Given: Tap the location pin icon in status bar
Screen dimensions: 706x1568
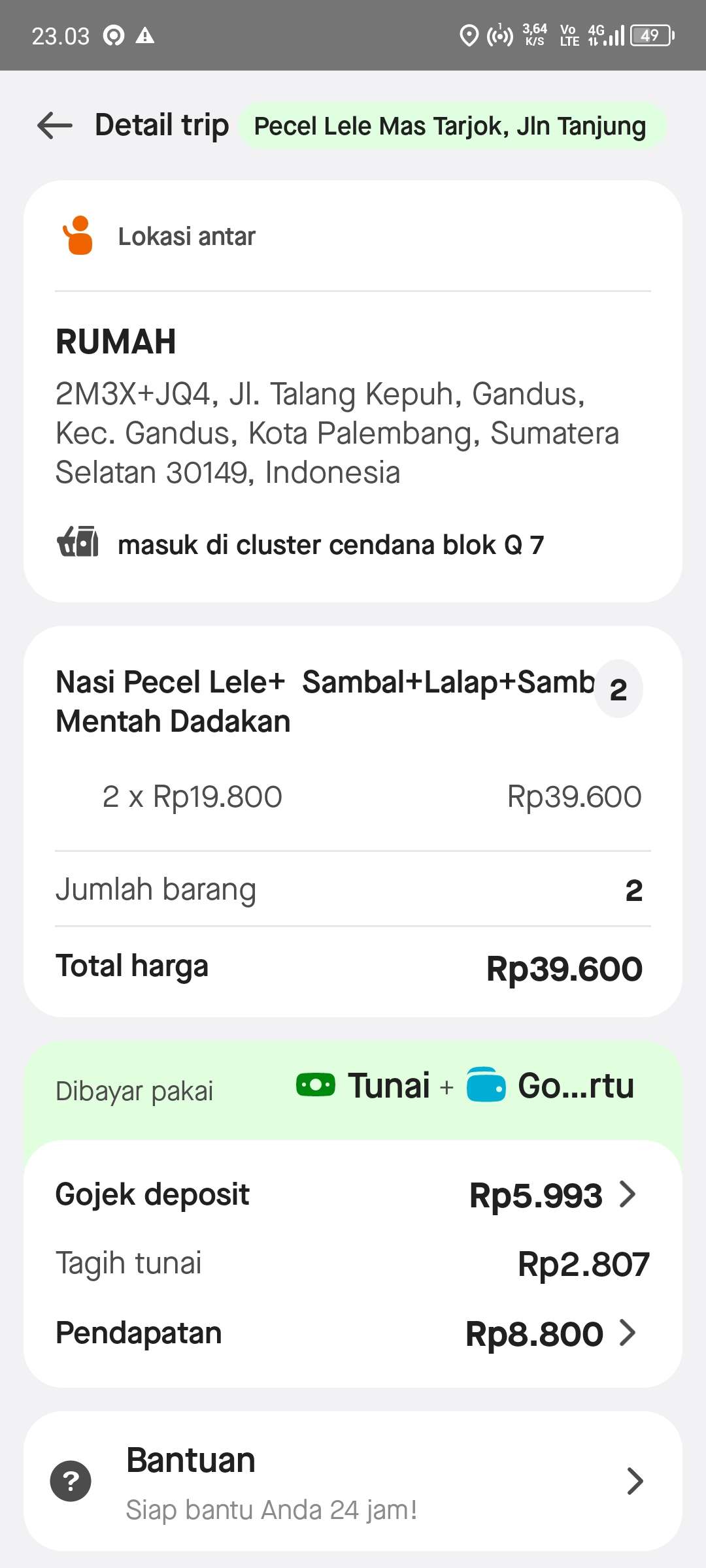Looking at the screenshot, I should coord(468,36).
